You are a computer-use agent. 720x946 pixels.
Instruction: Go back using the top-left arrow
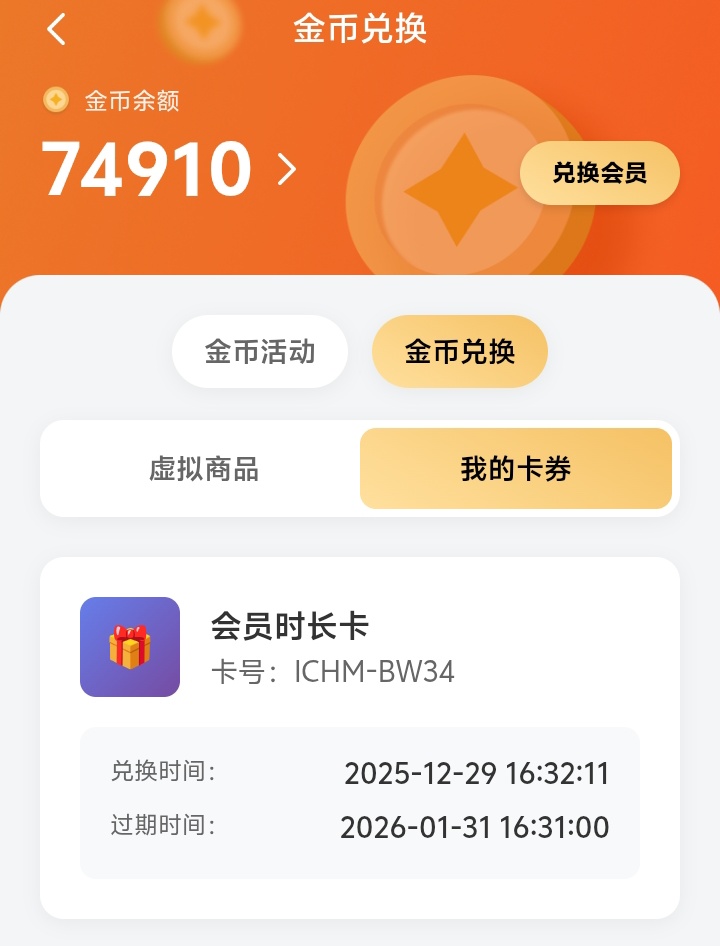(57, 30)
